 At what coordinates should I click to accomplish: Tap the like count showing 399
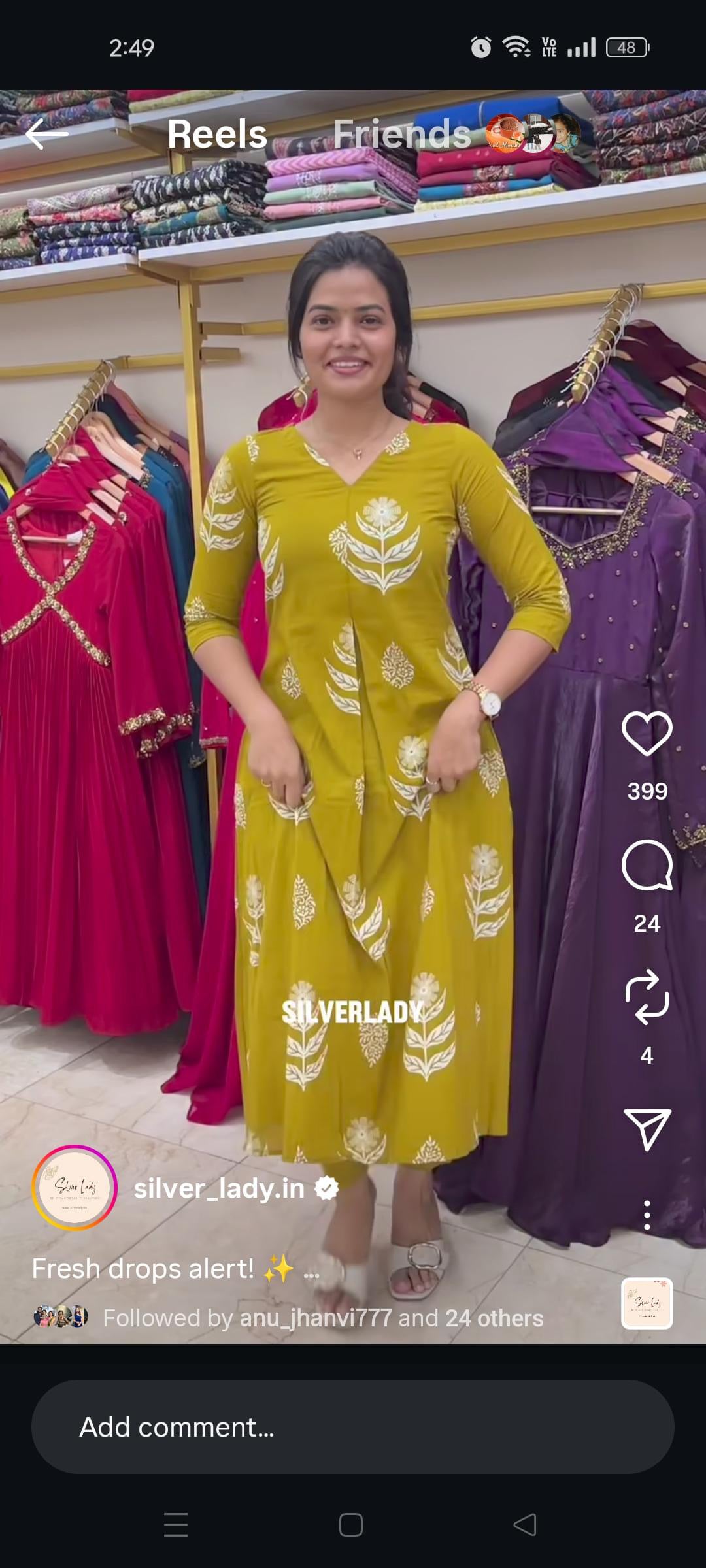[647, 792]
